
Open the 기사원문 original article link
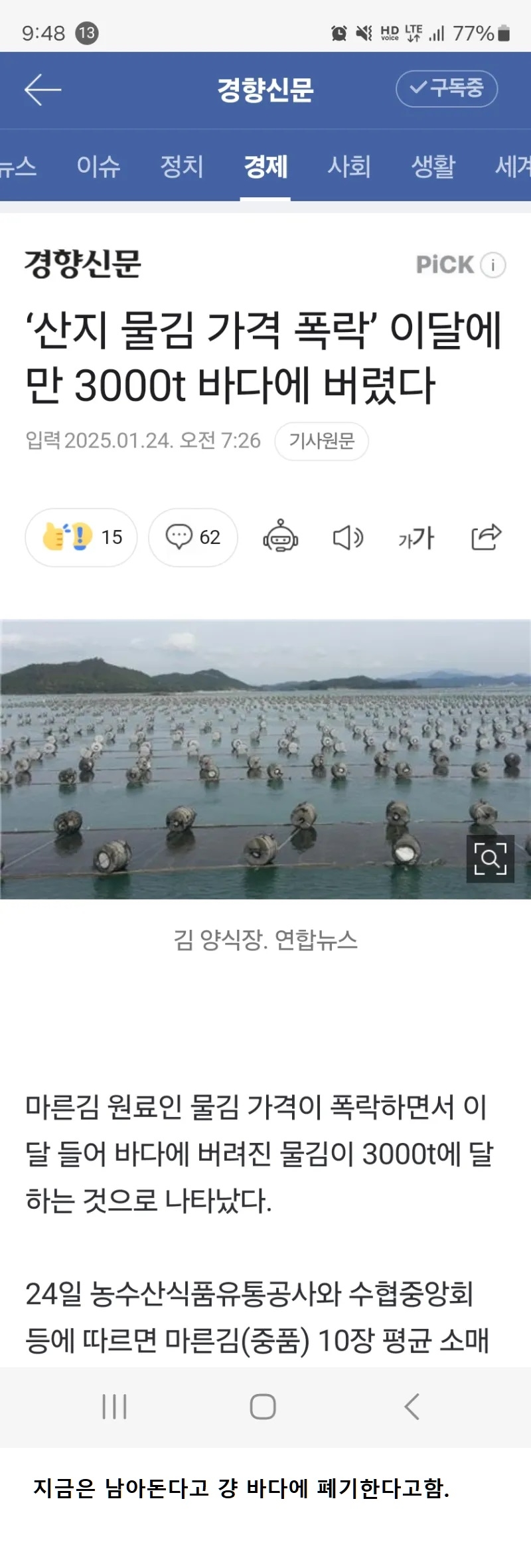322,441
